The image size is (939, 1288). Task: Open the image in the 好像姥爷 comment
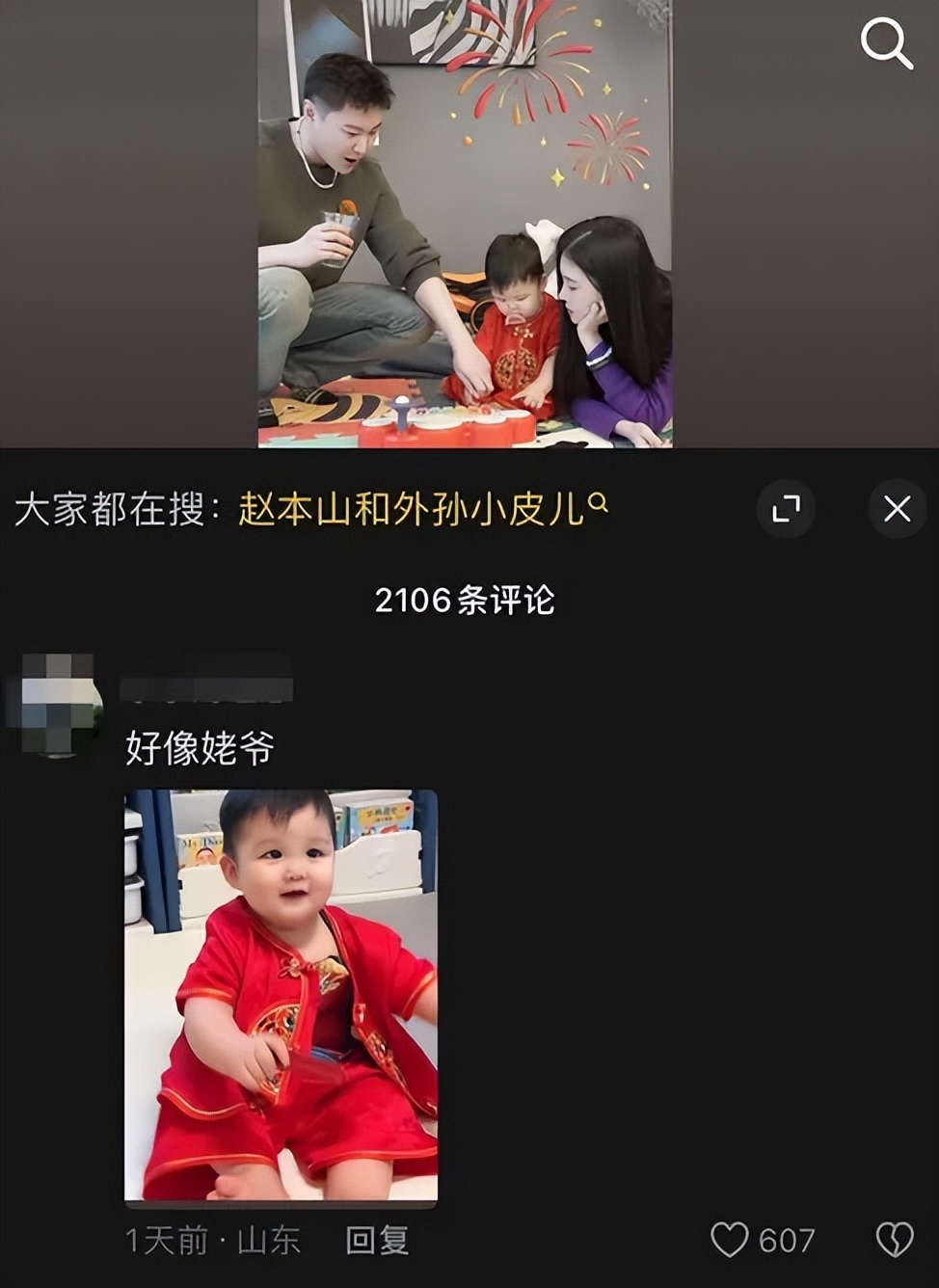click(x=281, y=995)
